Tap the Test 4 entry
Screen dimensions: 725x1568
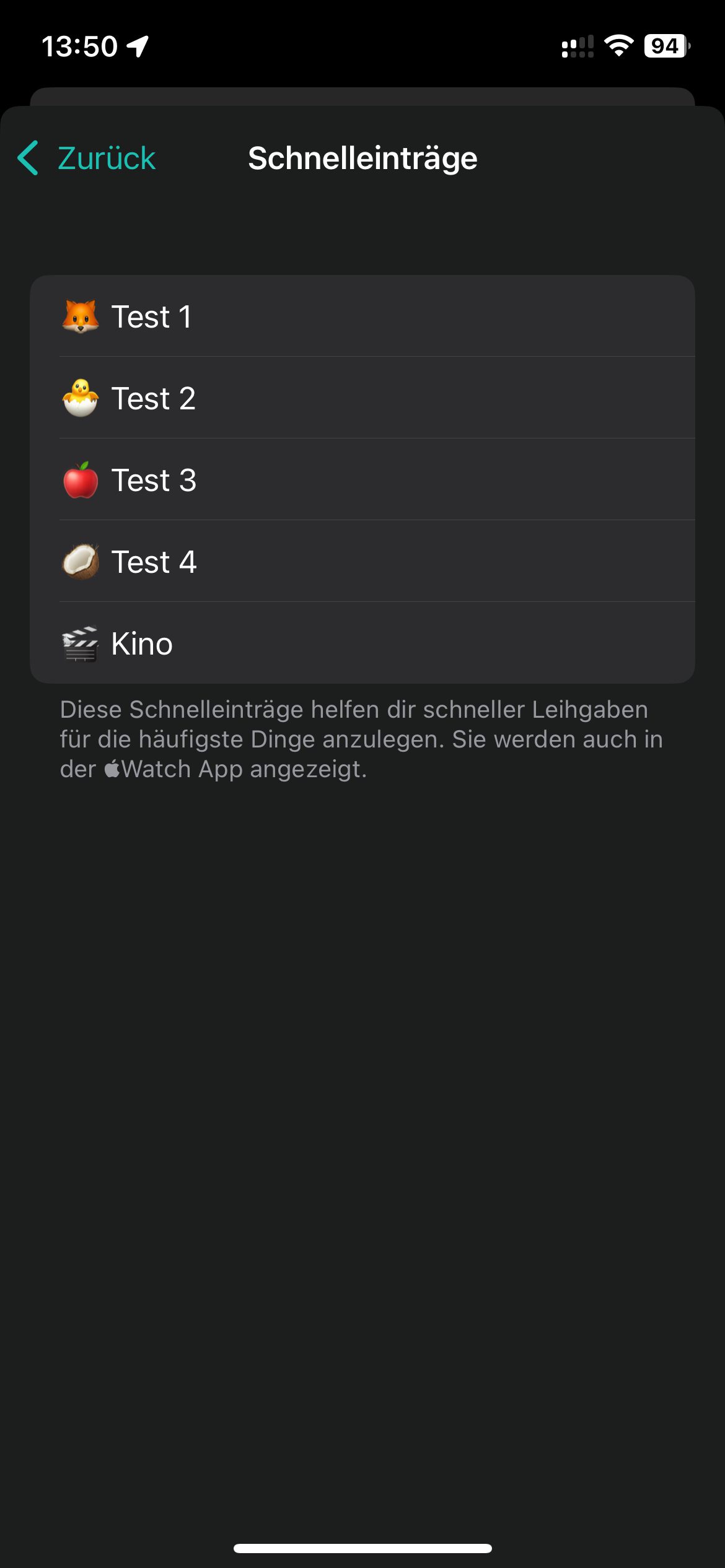pyautogui.click(x=362, y=562)
